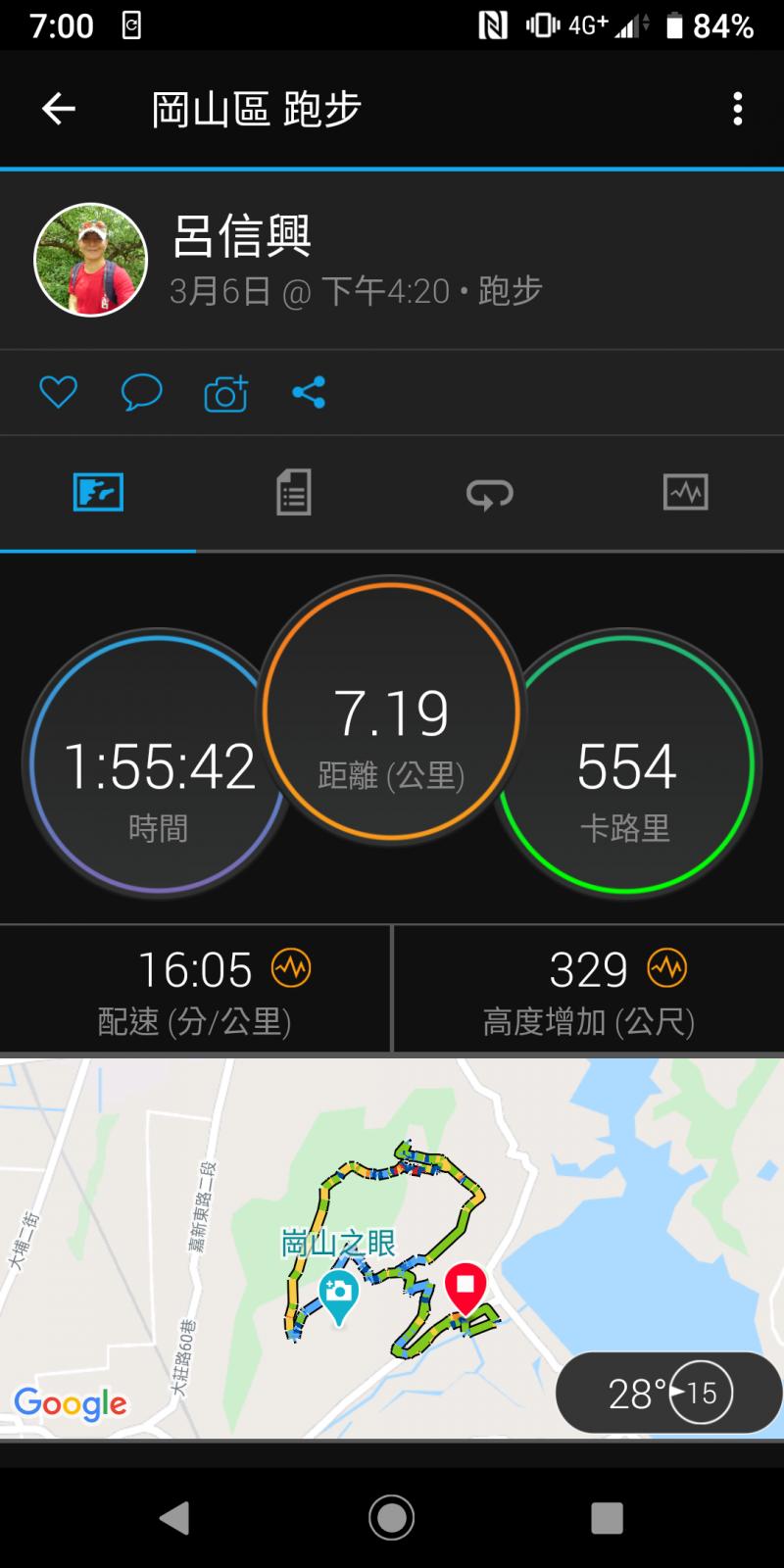Viewport: 784px width, 1568px height.
Task: Open recent apps from navigation bar
Action: pyautogui.click(x=607, y=1518)
